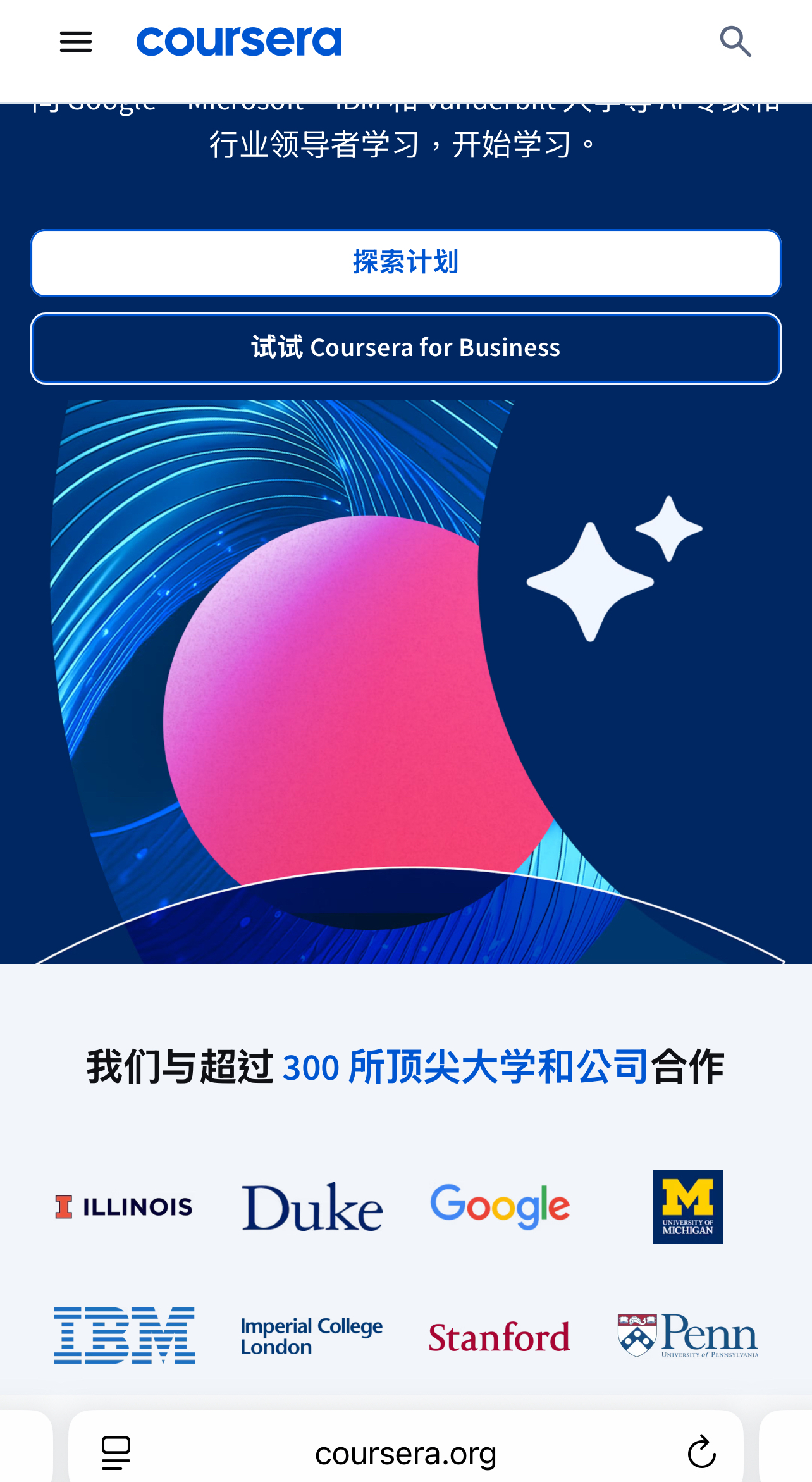The image size is (812, 1482).
Task: Open the browser page options icon
Action: pyautogui.click(x=116, y=1452)
